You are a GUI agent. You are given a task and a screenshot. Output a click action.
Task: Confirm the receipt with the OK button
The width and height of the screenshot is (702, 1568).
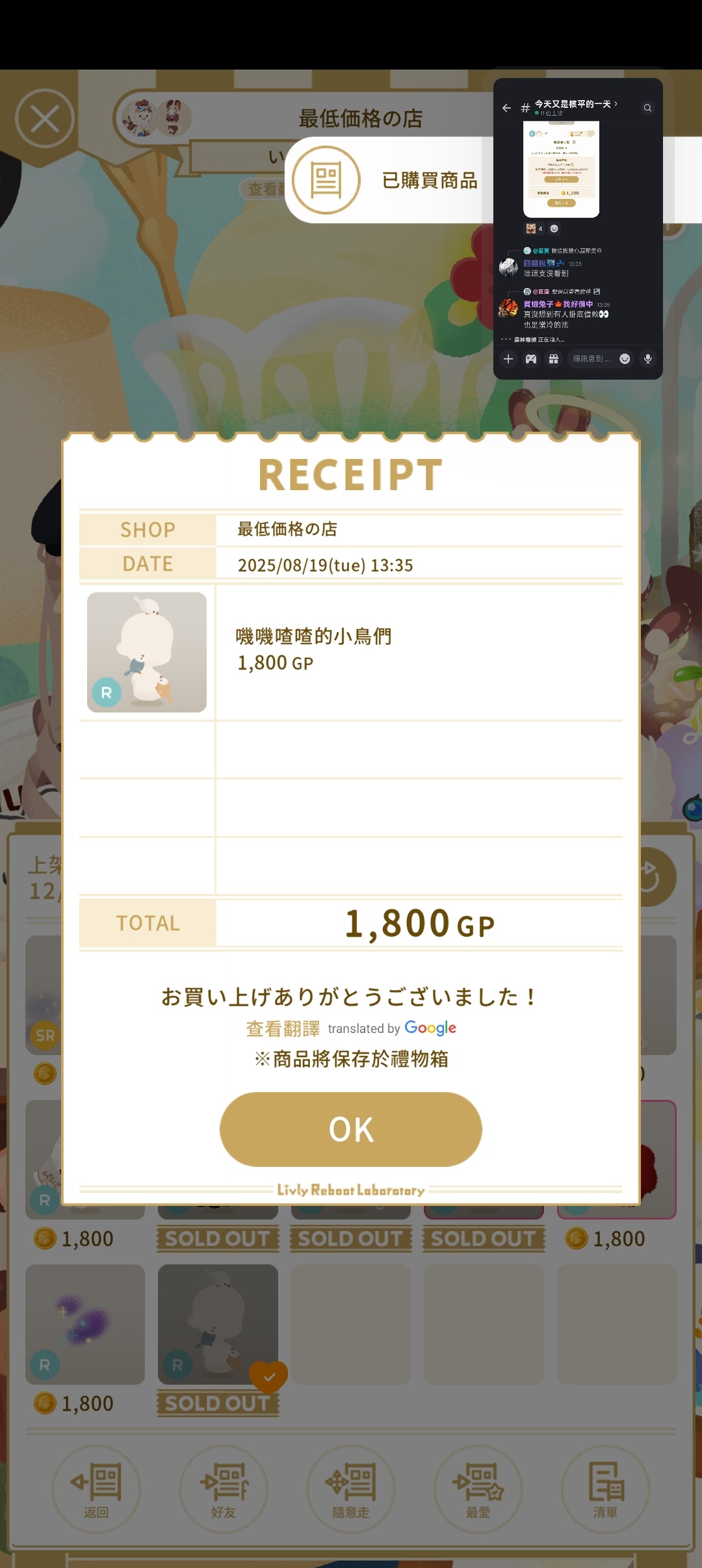click(350, 1129)
